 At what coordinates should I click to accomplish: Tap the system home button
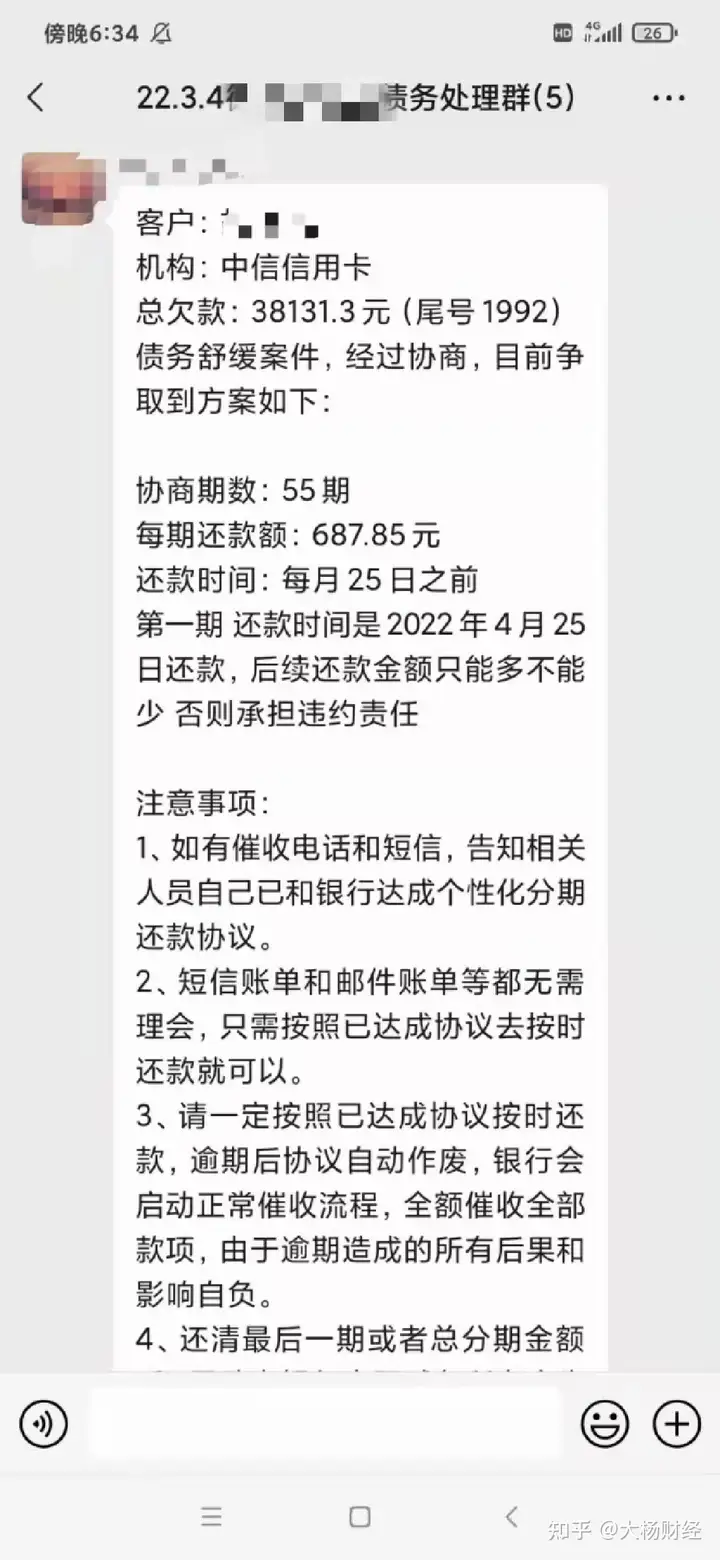[360, 1517]
